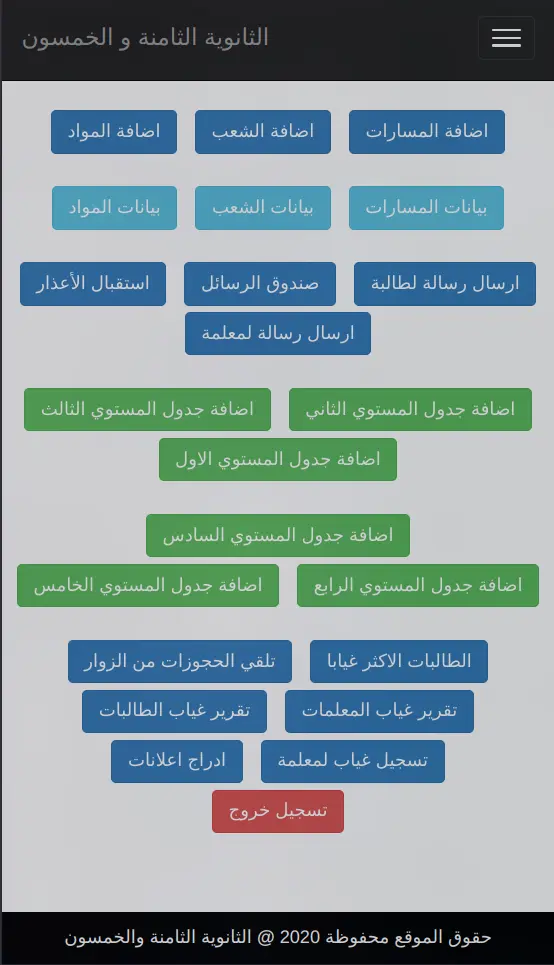The image size is (554, 965).
Task: Open استقبال الأعذار
Action: click(x=93, y=284)
